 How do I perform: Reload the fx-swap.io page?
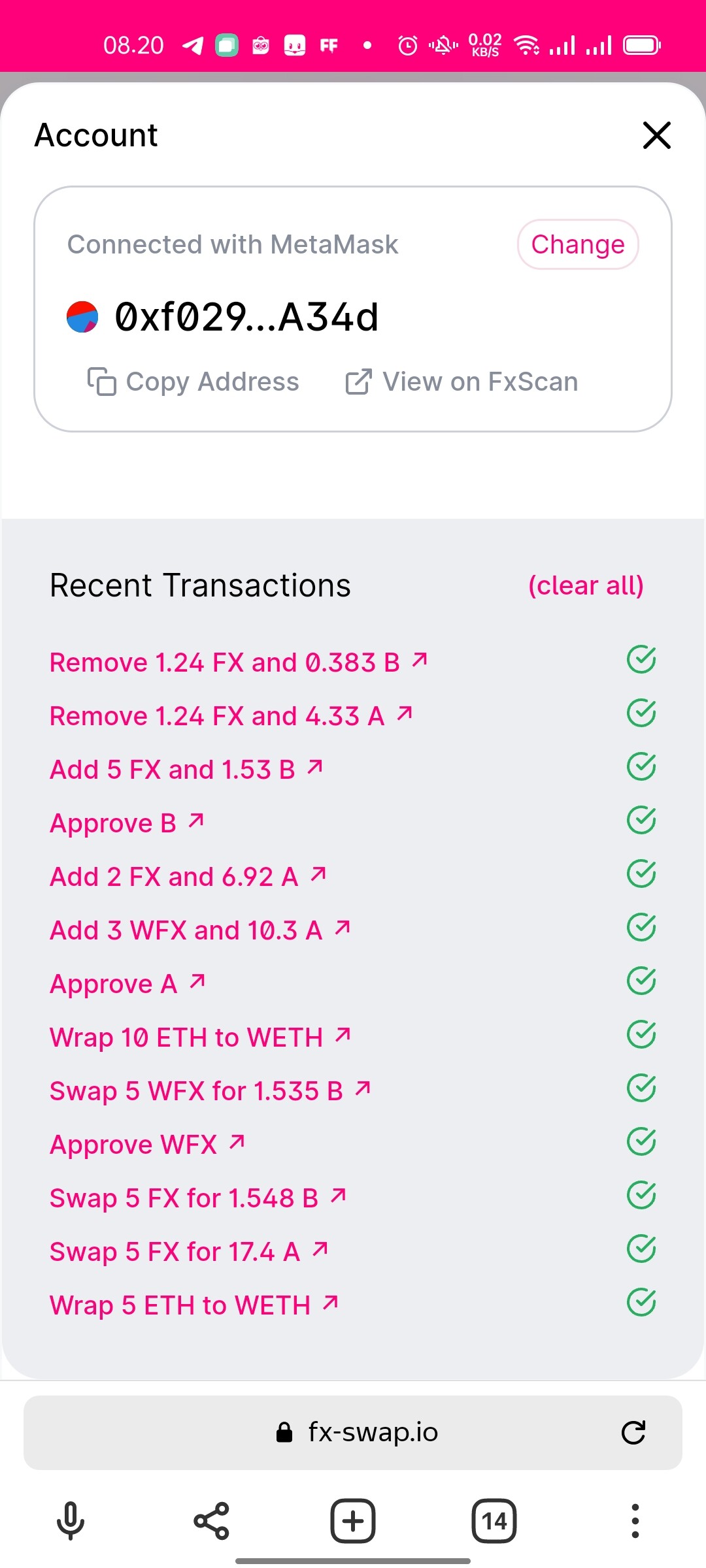[x=633, y=1433]
